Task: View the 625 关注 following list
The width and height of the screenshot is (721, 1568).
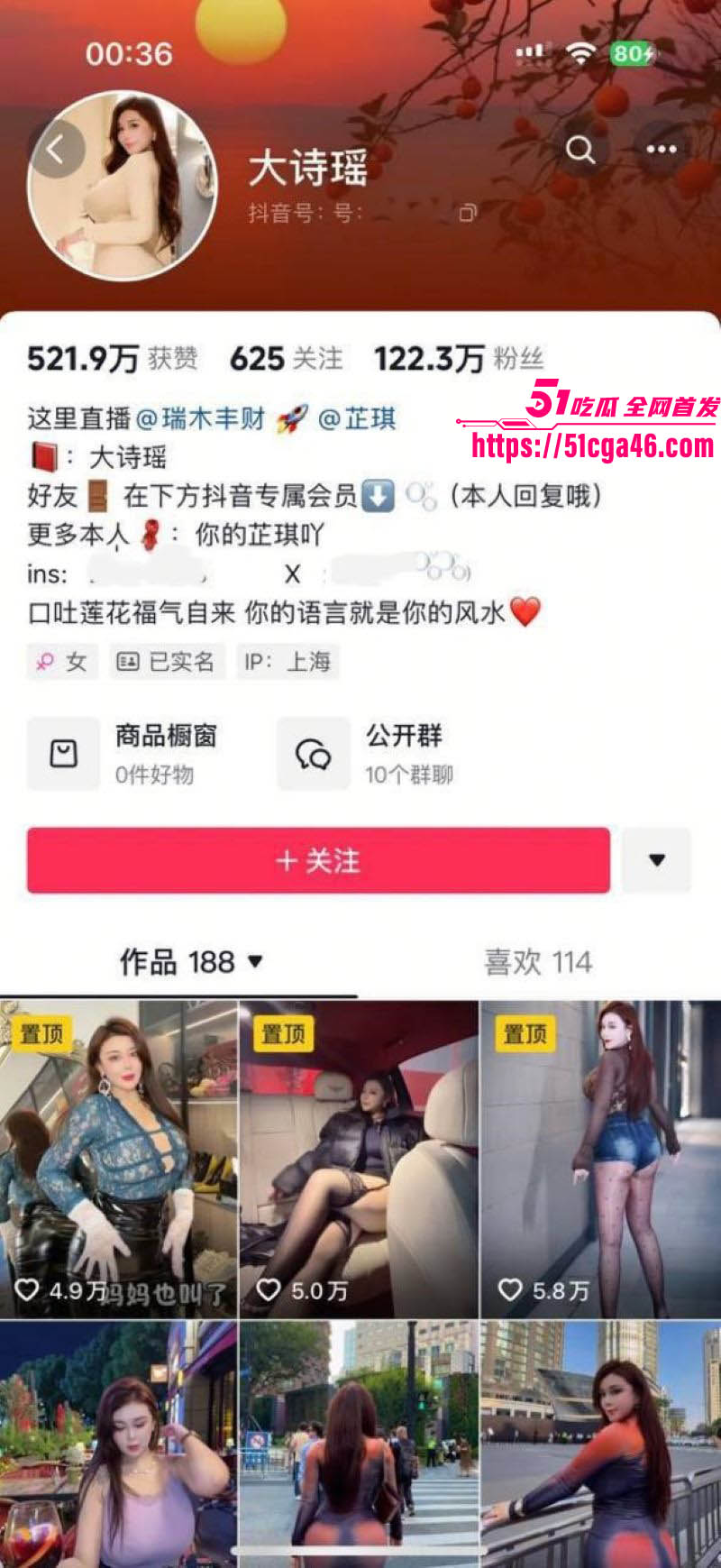Action: (286, 359)
